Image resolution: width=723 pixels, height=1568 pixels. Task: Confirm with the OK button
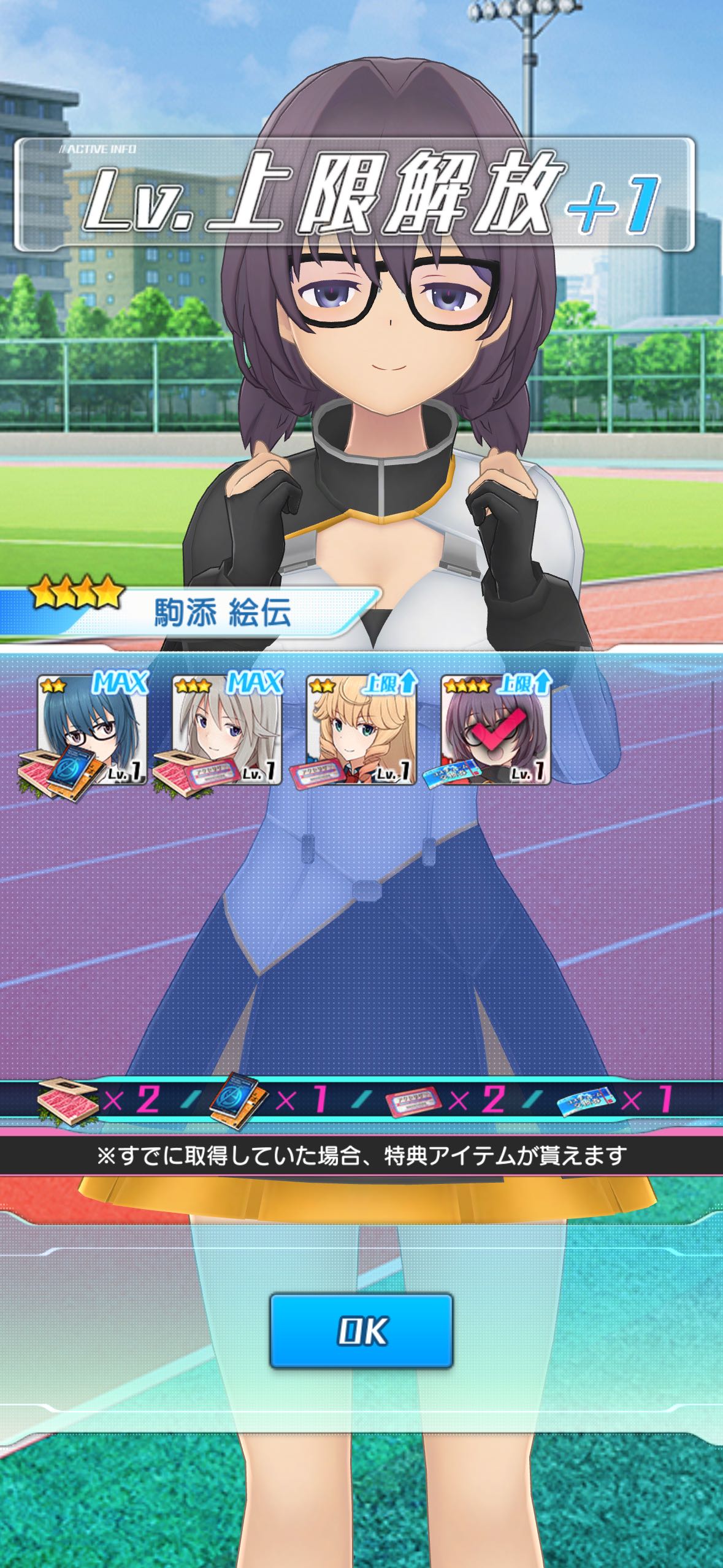click(361, 1331)
